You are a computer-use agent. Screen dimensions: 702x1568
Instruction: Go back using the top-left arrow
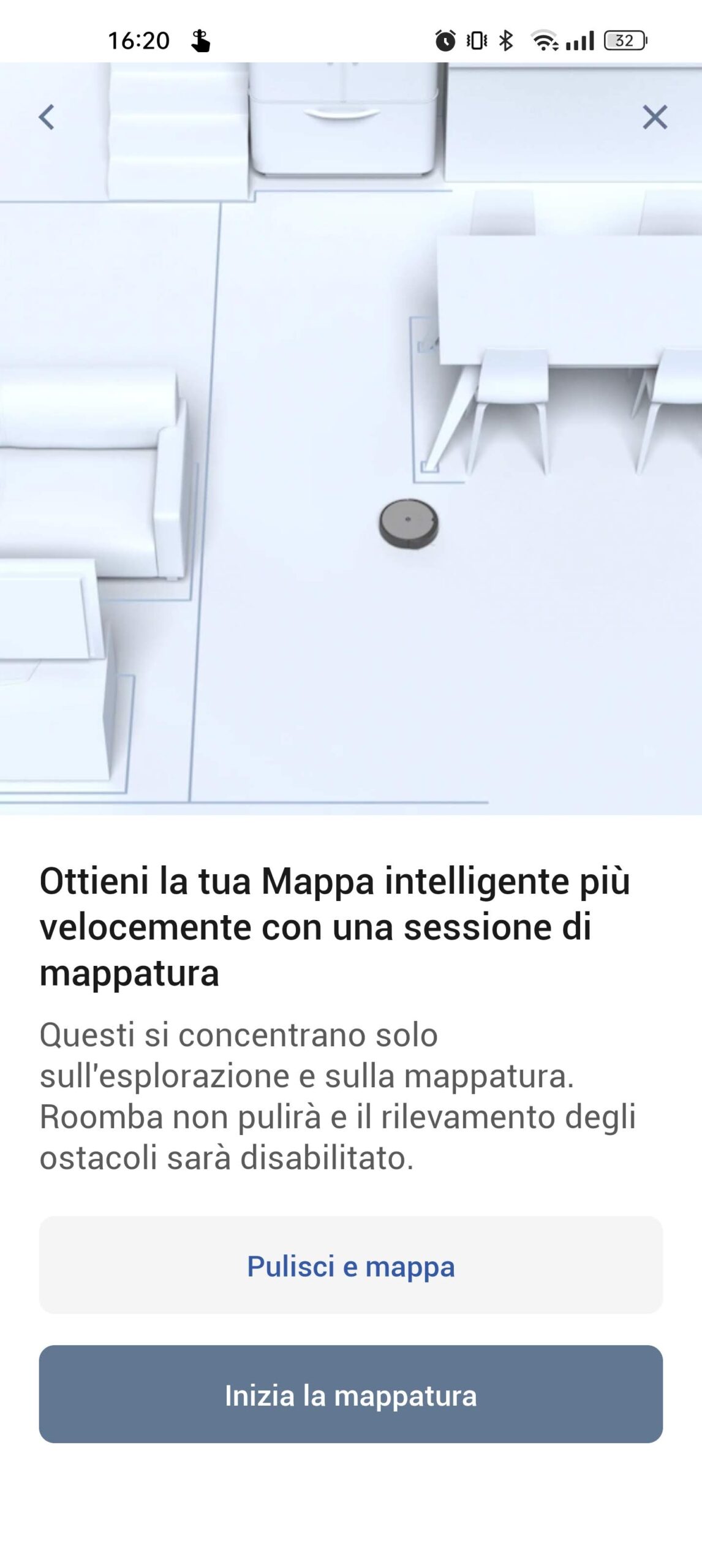[47, 117]
